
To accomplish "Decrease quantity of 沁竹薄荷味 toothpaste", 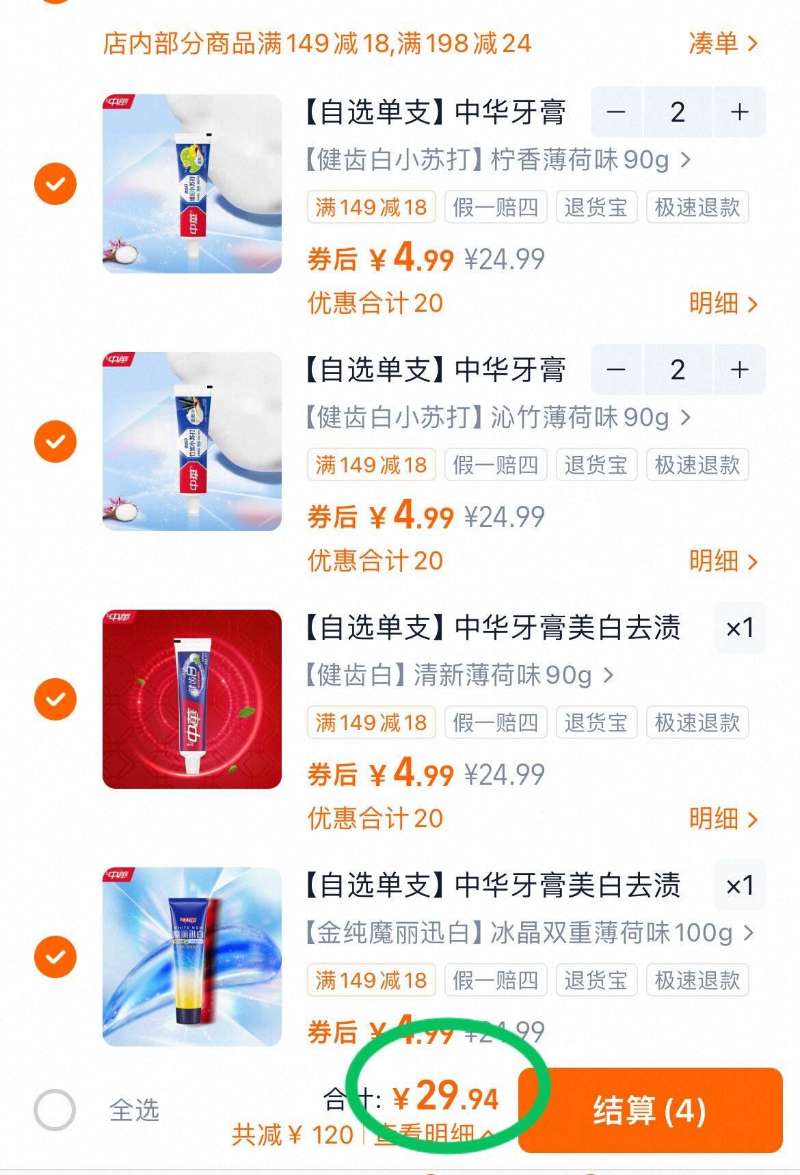I will coord(616,370).
